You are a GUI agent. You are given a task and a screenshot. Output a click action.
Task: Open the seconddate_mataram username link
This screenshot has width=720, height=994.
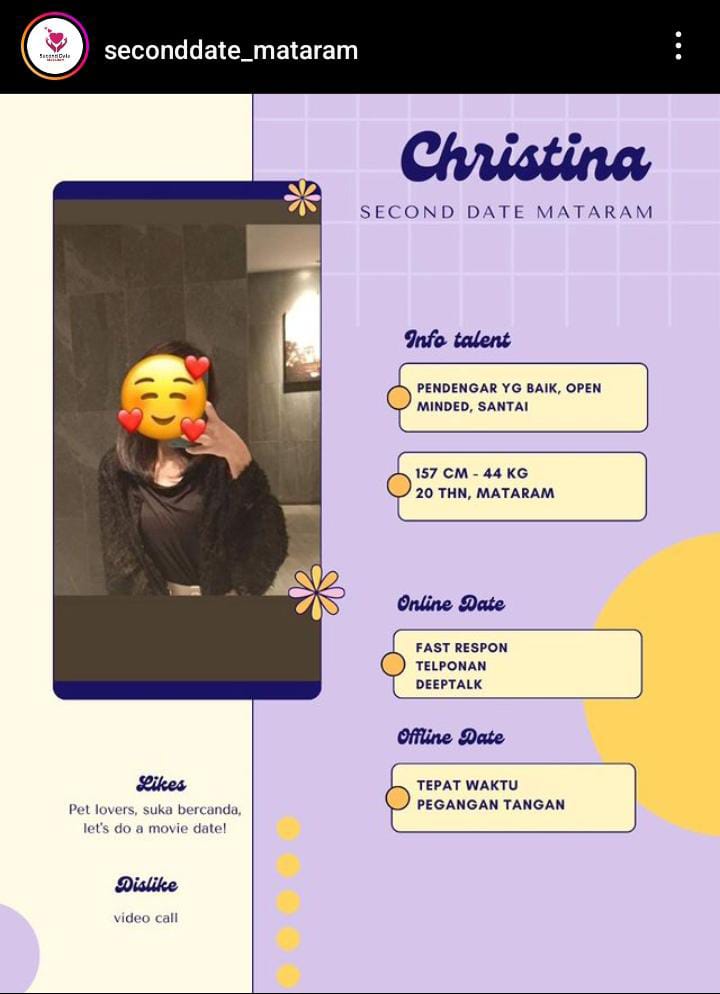231,49
